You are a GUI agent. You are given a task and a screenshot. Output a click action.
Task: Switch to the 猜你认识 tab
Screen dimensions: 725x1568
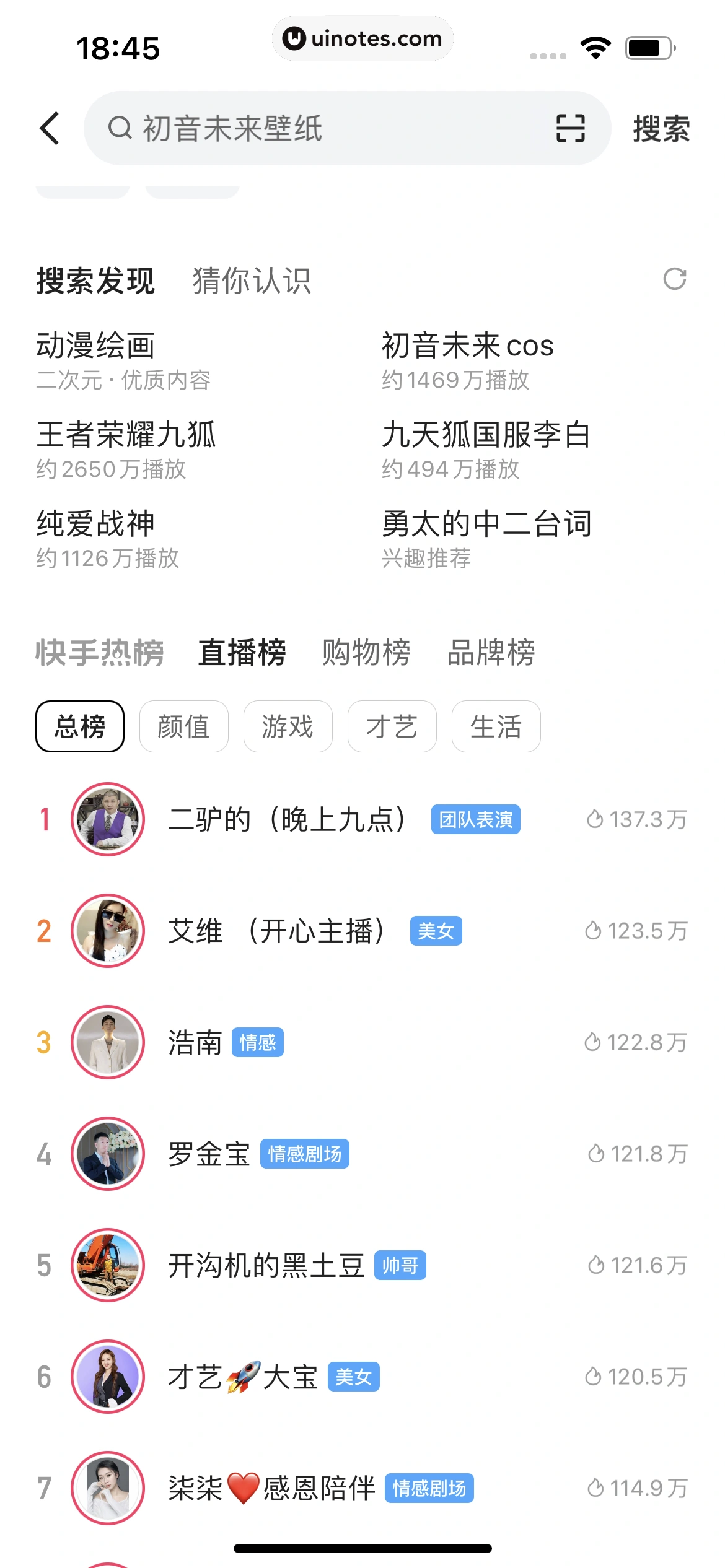tap(251, 281)
